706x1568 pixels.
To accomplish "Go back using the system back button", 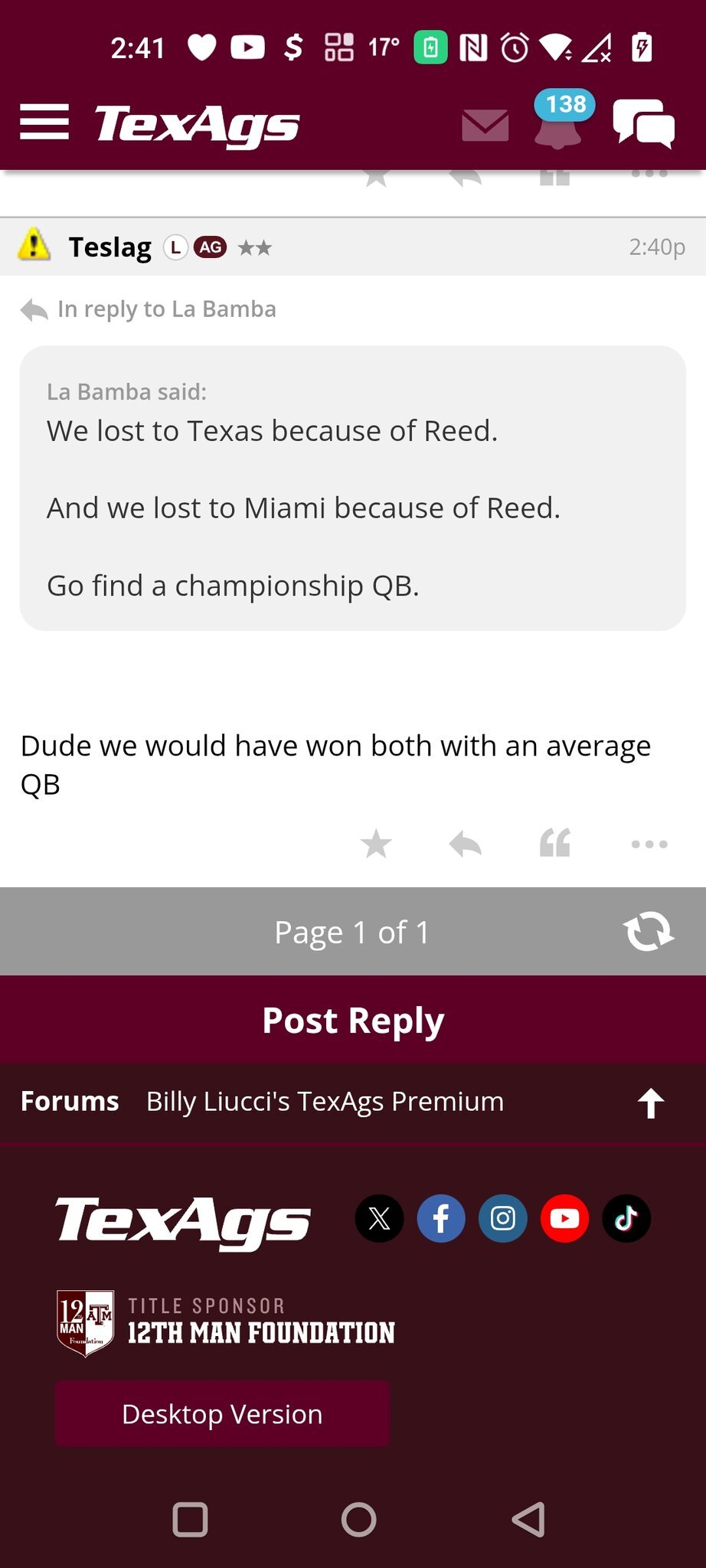I will click(x=528, y=1520).
